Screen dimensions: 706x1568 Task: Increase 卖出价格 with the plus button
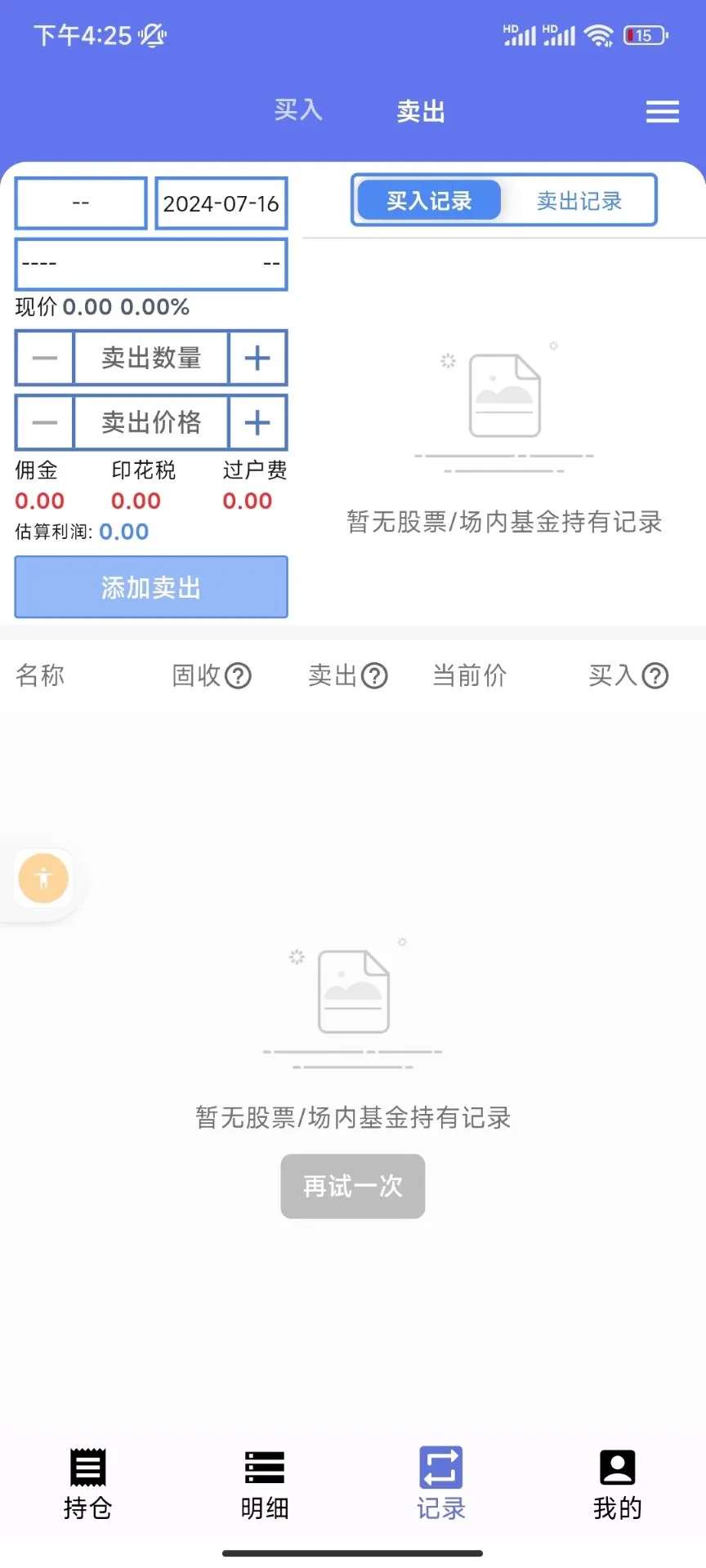tap(257, 422)
